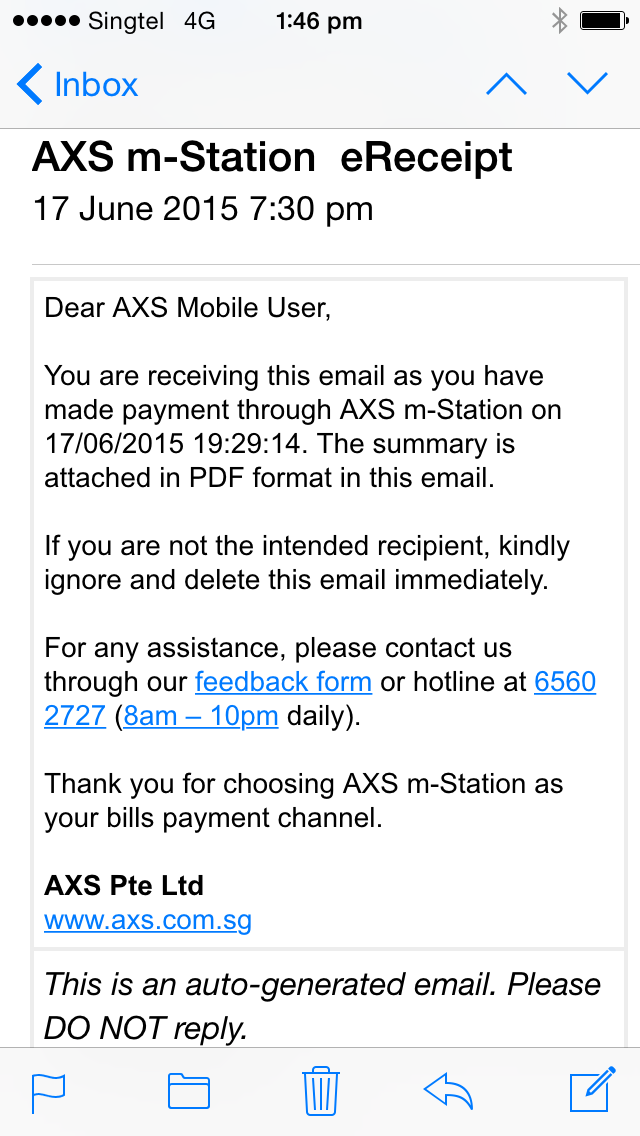This screenshot has height=1136, width=640.
Task: Show the previous email with up arrow
Action: coord(506,85)
